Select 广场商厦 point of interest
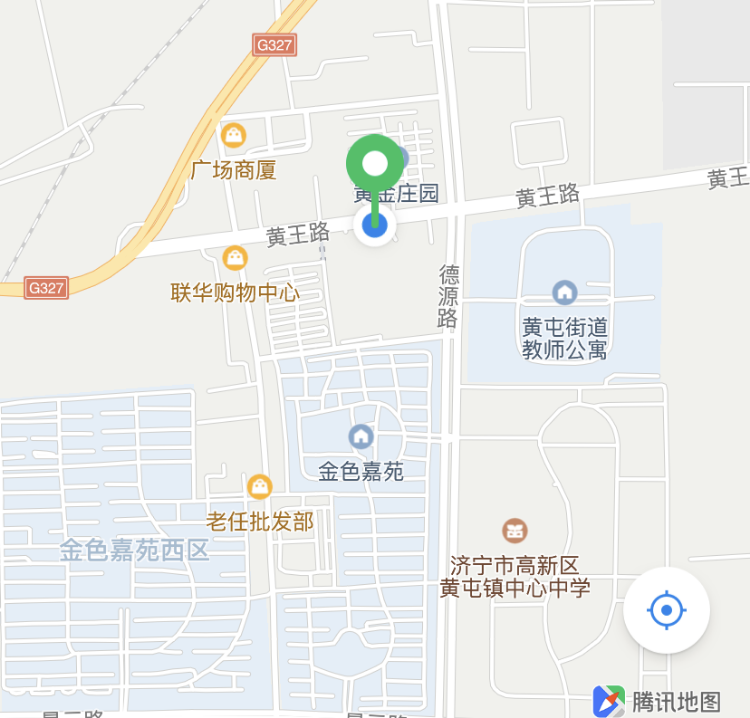750x718 pixels. (234, 135)
